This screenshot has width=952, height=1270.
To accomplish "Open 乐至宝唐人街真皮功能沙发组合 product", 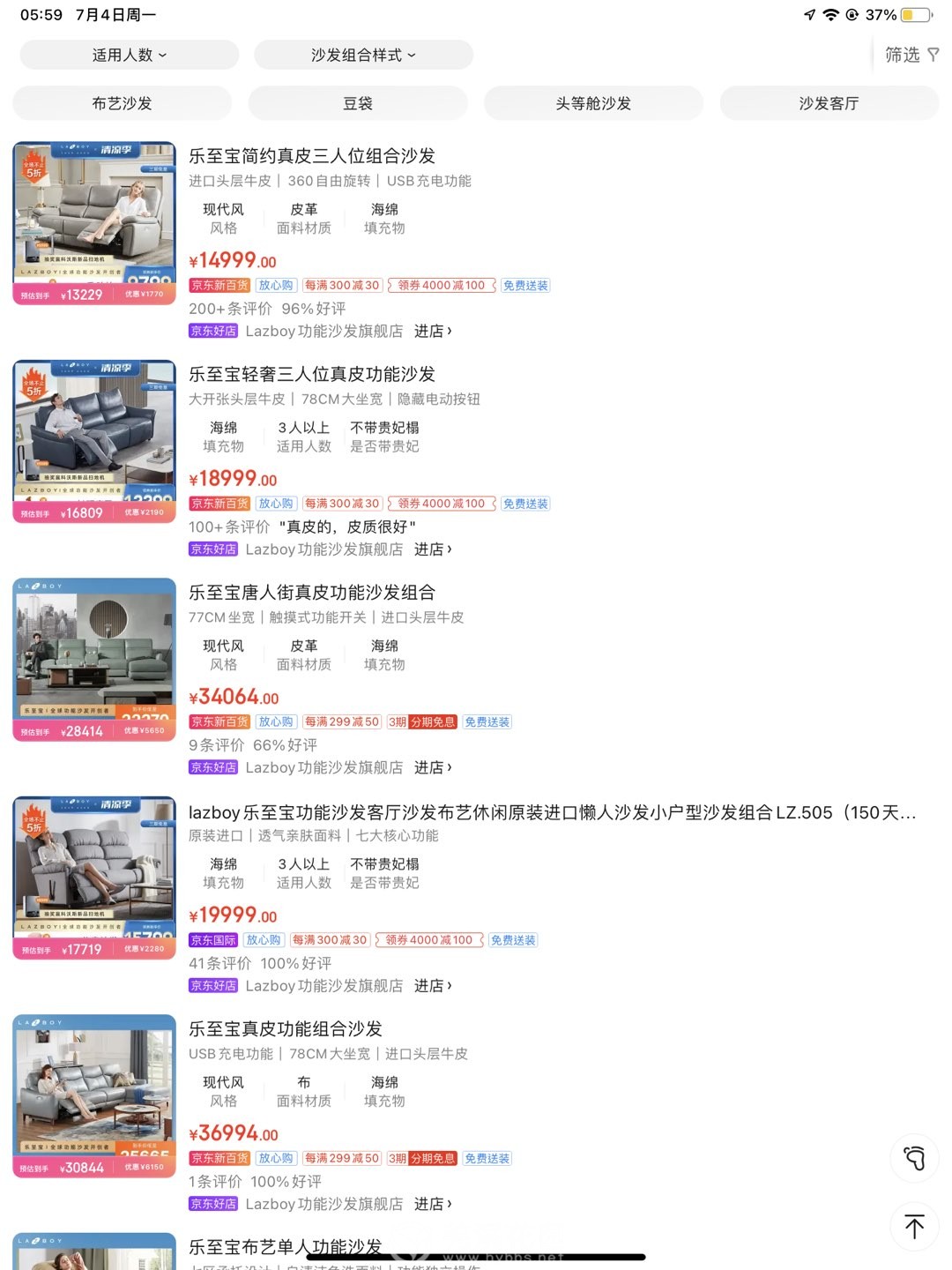I will tap(311, 593).
